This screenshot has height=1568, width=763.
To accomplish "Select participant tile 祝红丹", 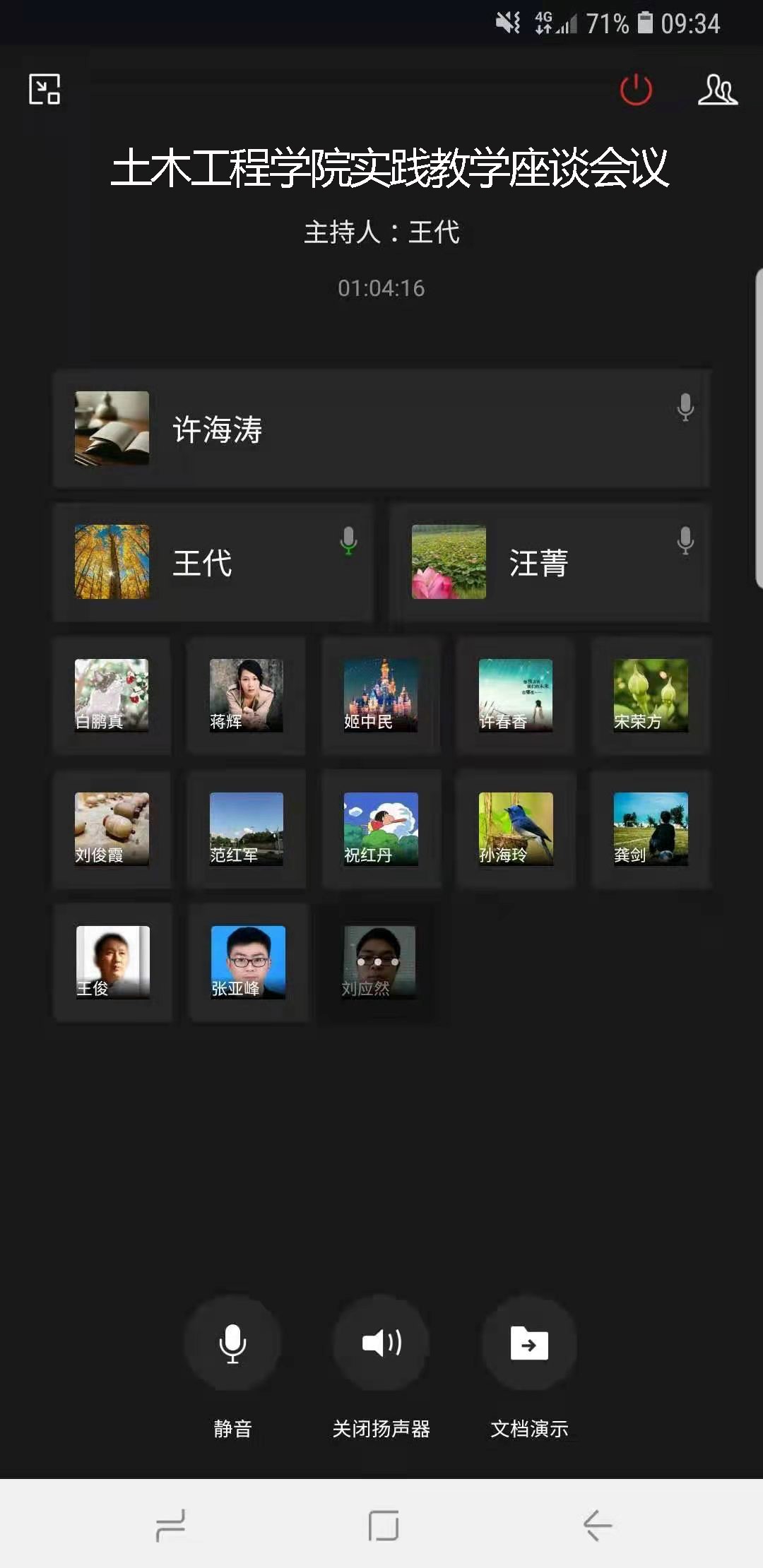I will (x=381, y=828).
